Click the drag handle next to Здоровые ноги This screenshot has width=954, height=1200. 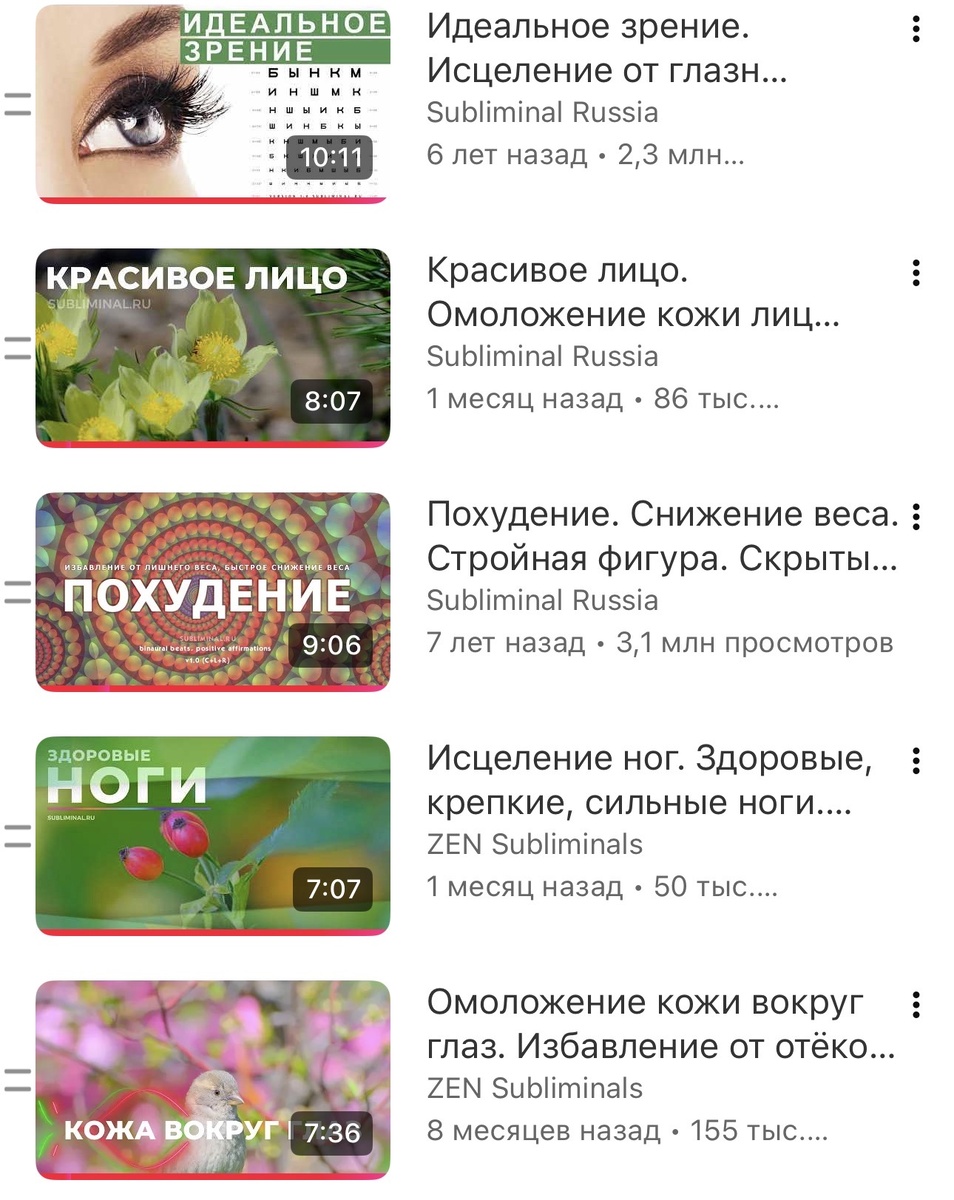[x=16, y=834]
